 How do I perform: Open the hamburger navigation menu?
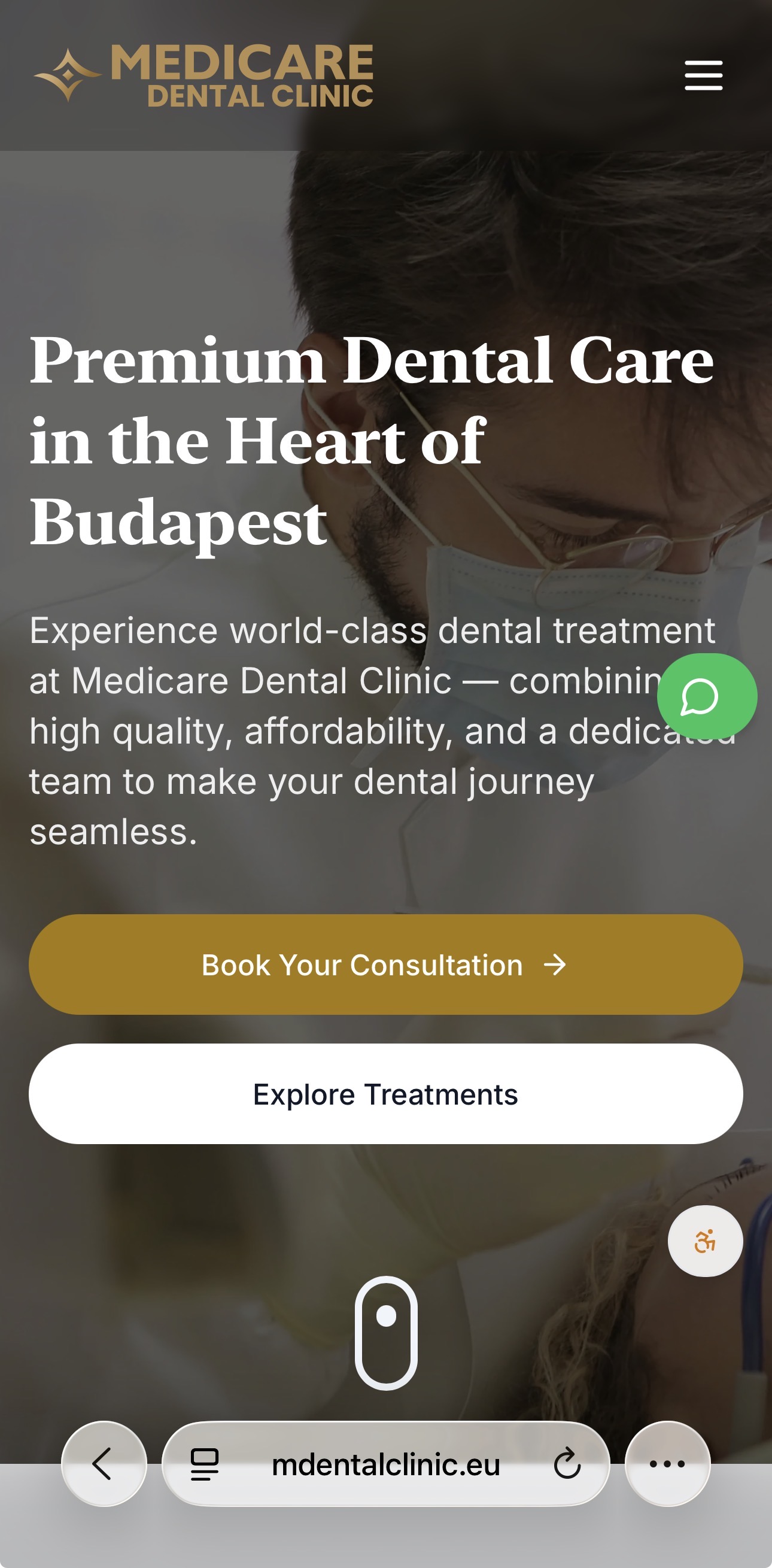point(703,76)
